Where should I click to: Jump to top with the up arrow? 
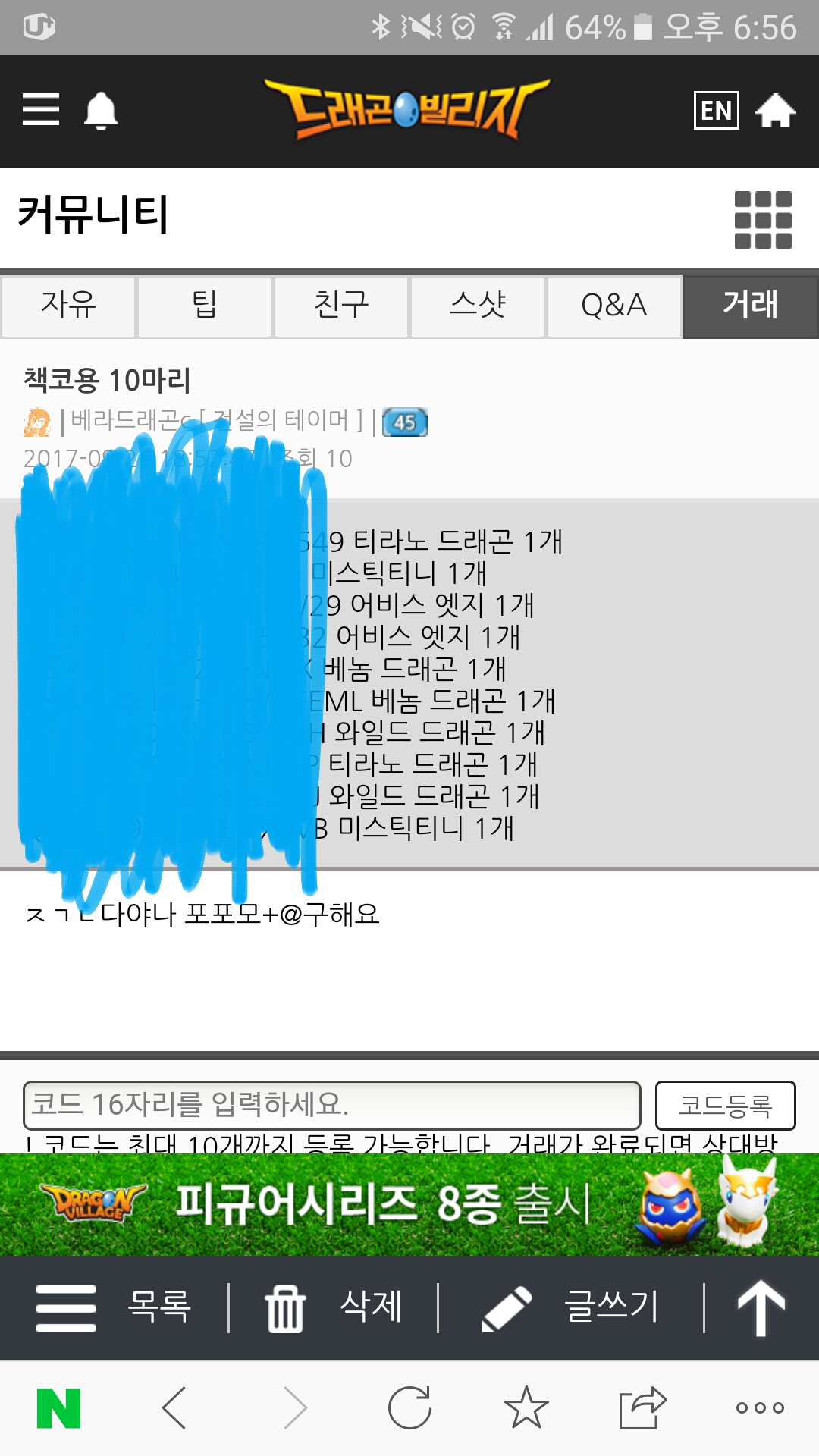click(x=761, y=1307)
